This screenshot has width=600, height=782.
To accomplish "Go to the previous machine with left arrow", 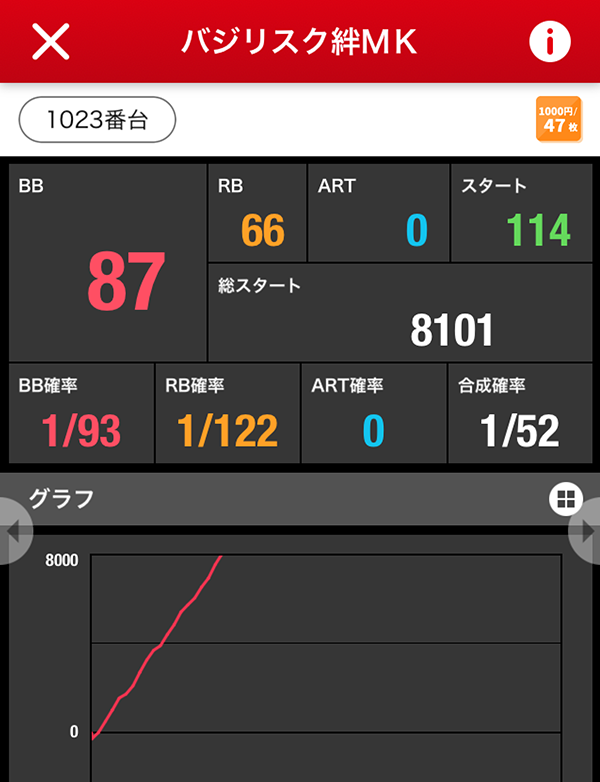I will click(12, 531).
